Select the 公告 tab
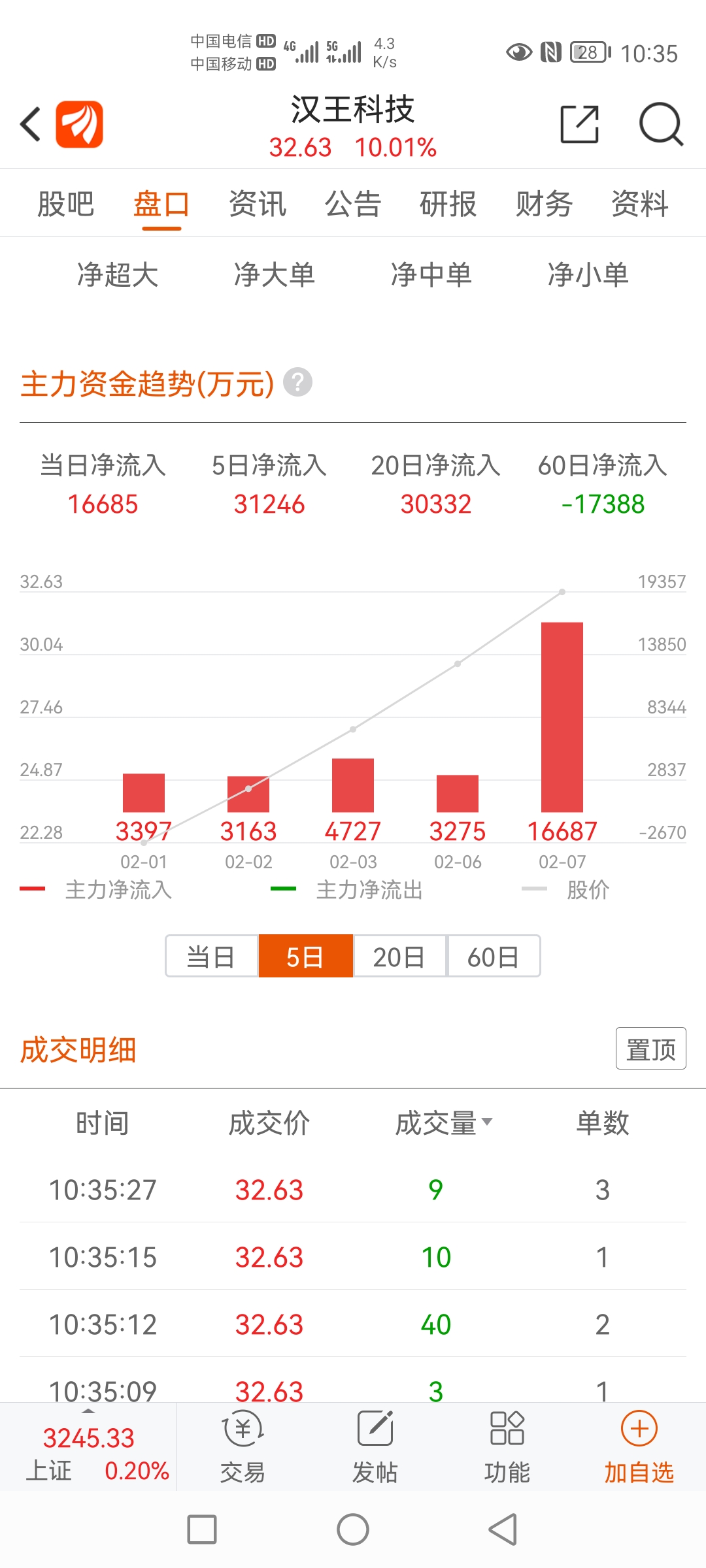The image size is (706, 1568). pos(353,204)
